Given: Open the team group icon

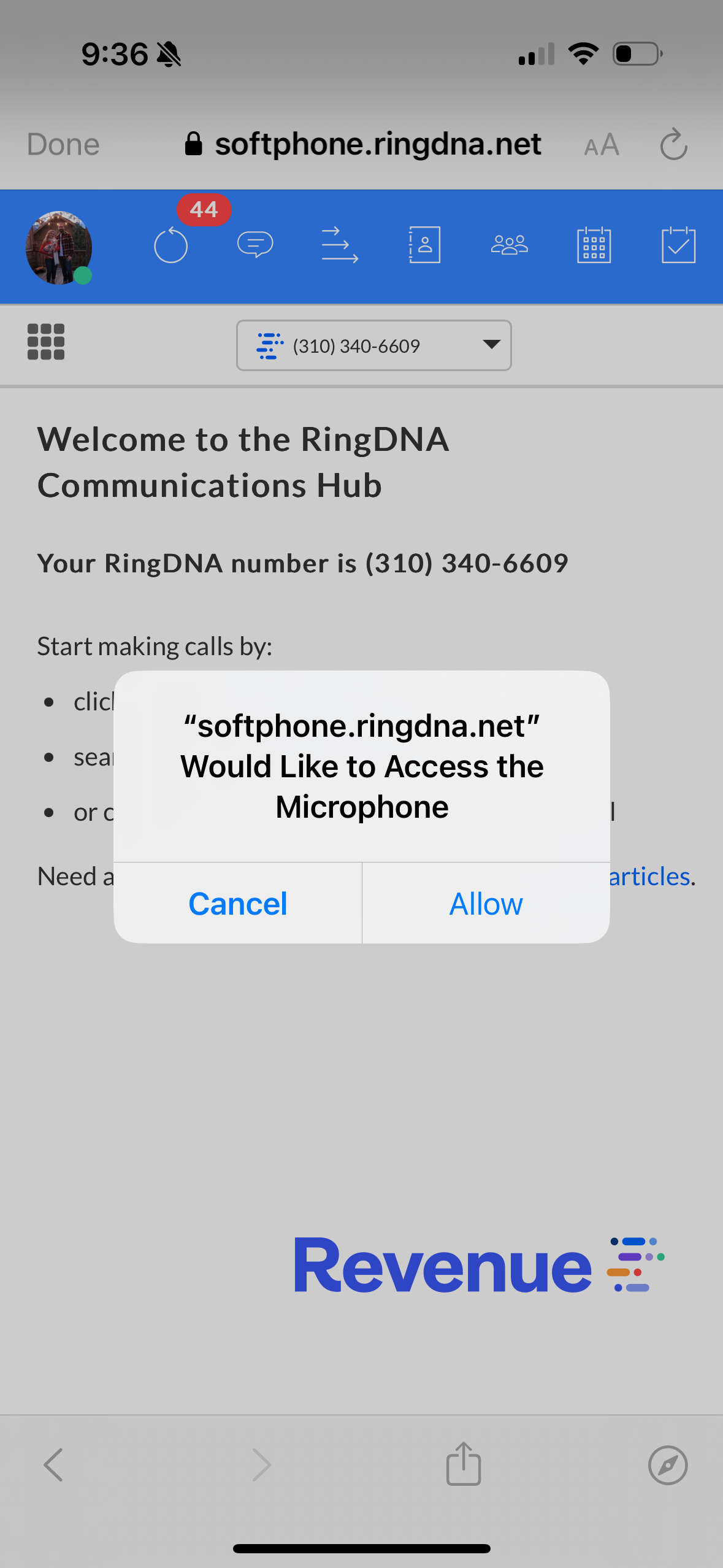Looking at the screenshot, I should click(509, 245).
